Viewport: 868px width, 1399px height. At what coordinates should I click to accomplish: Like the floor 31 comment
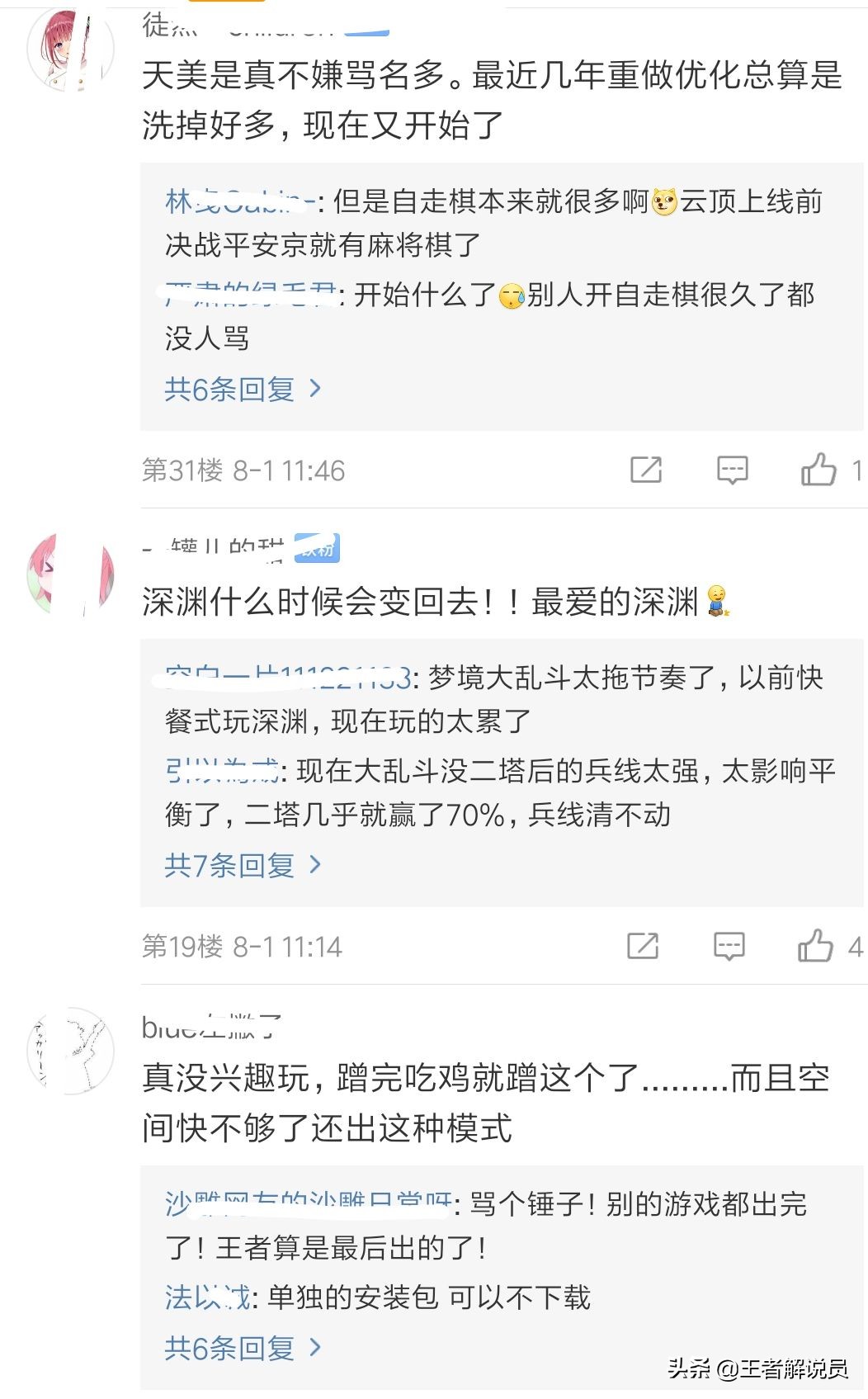[x=818, y=470]
